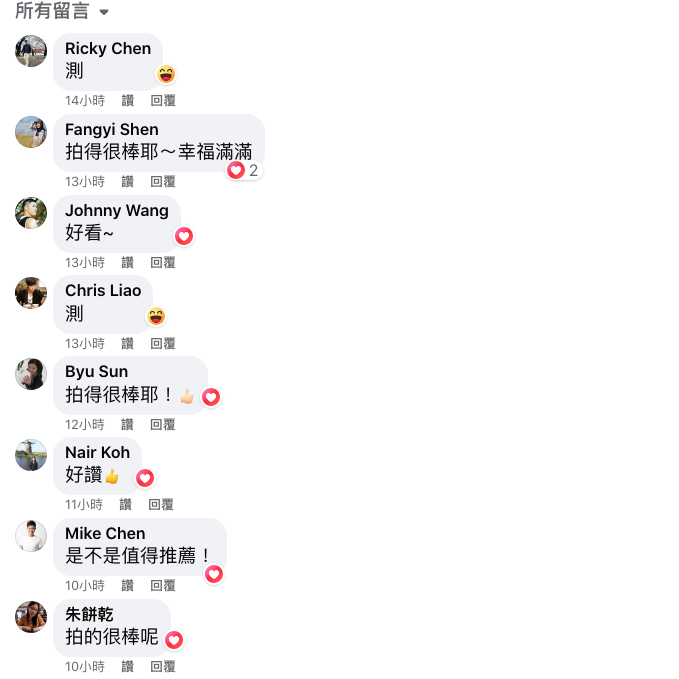Reply to Johnny Wang's comment
The height and width of the screenshot is (679, 679).
click(x=163, y=262)
